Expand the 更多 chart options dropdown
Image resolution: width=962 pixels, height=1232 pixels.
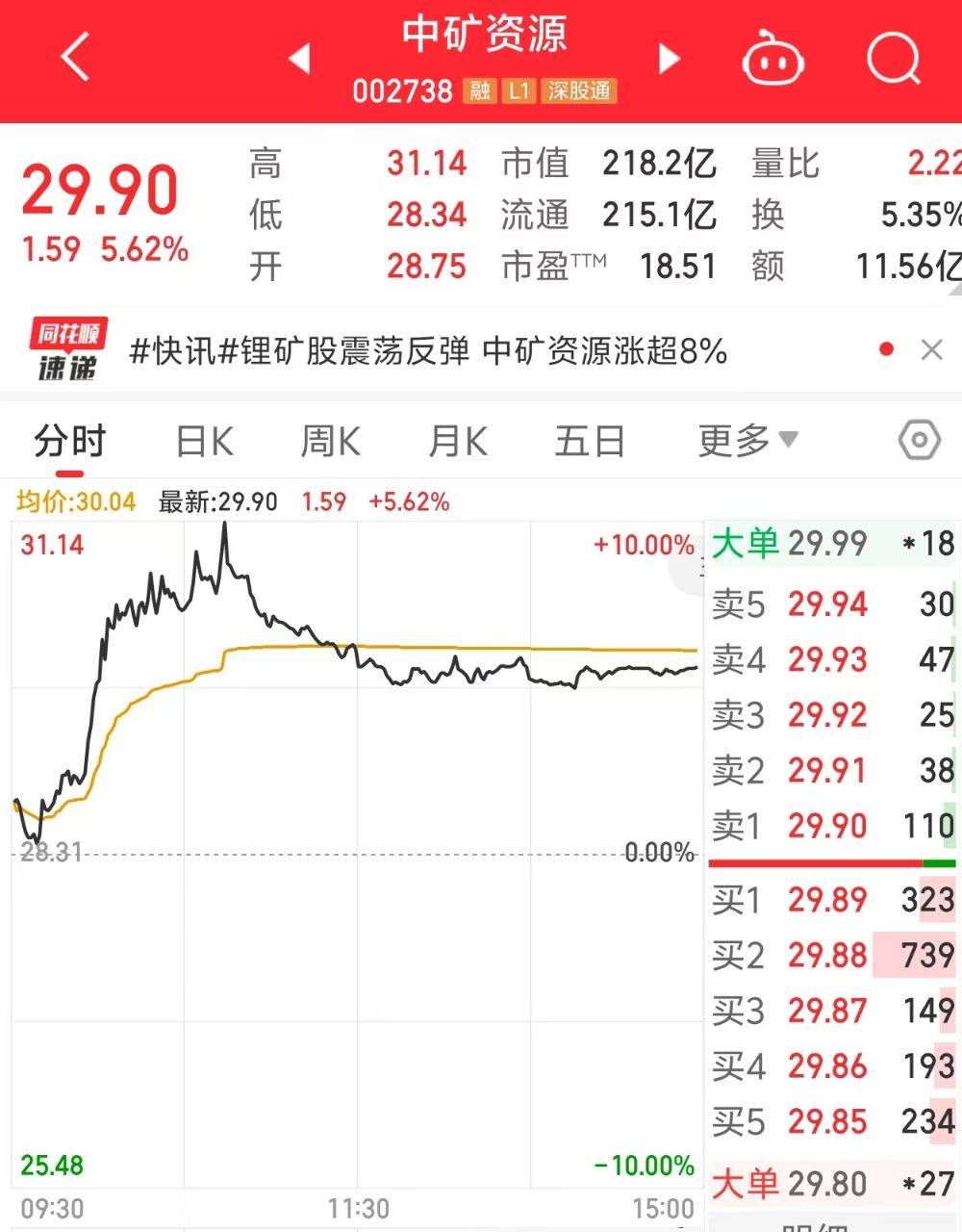[x=747, y=442]
